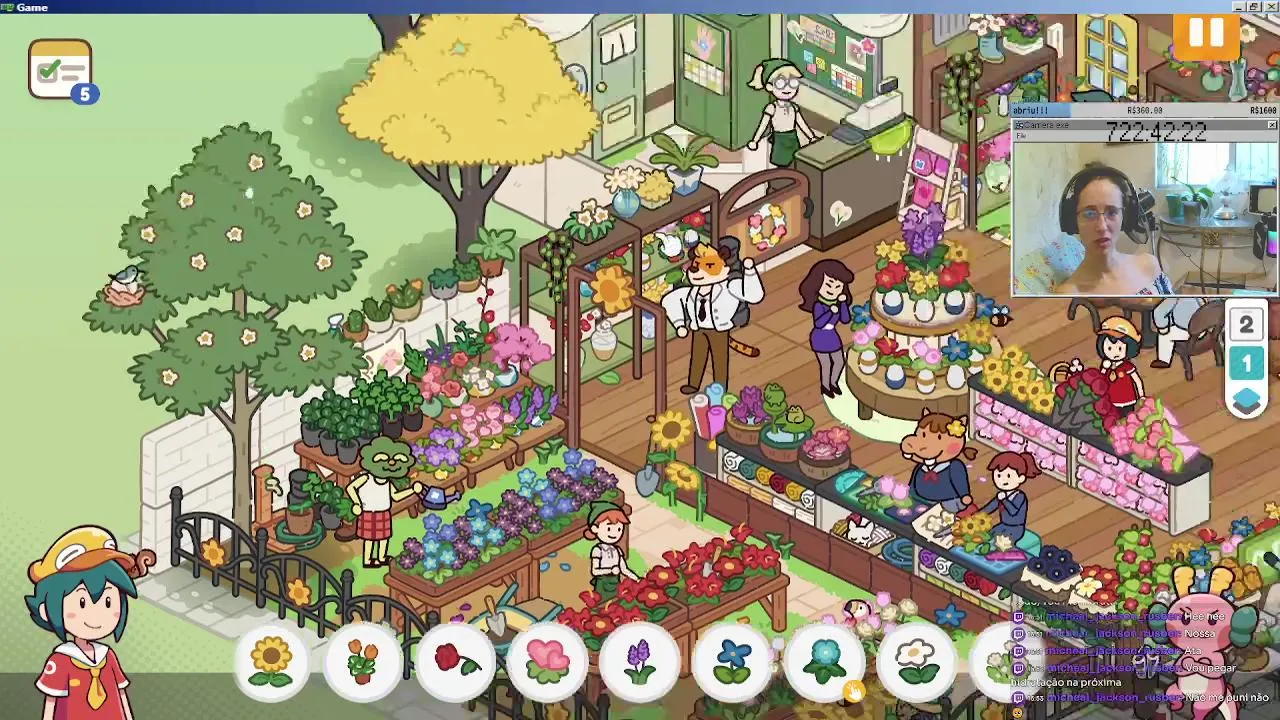The image size is (1280, 720).
Task: Tap the girl character avatar
Action: 85,620
